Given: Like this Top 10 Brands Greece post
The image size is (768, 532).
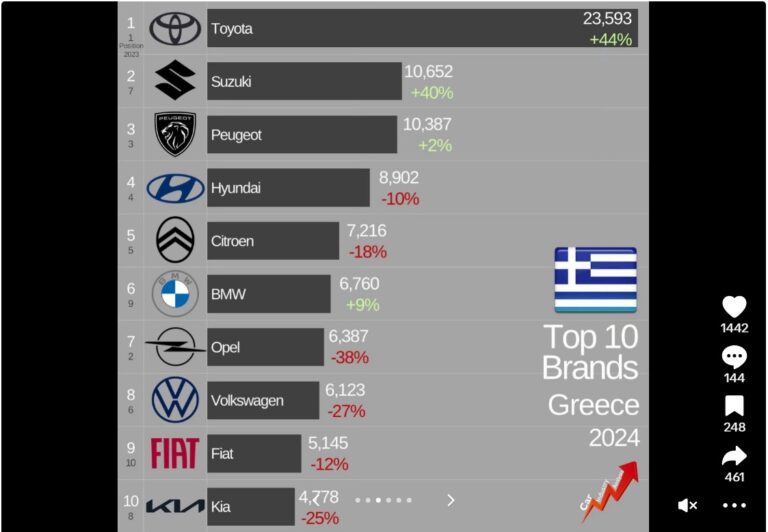Looking at the screenshot, I should coord(734,308).
